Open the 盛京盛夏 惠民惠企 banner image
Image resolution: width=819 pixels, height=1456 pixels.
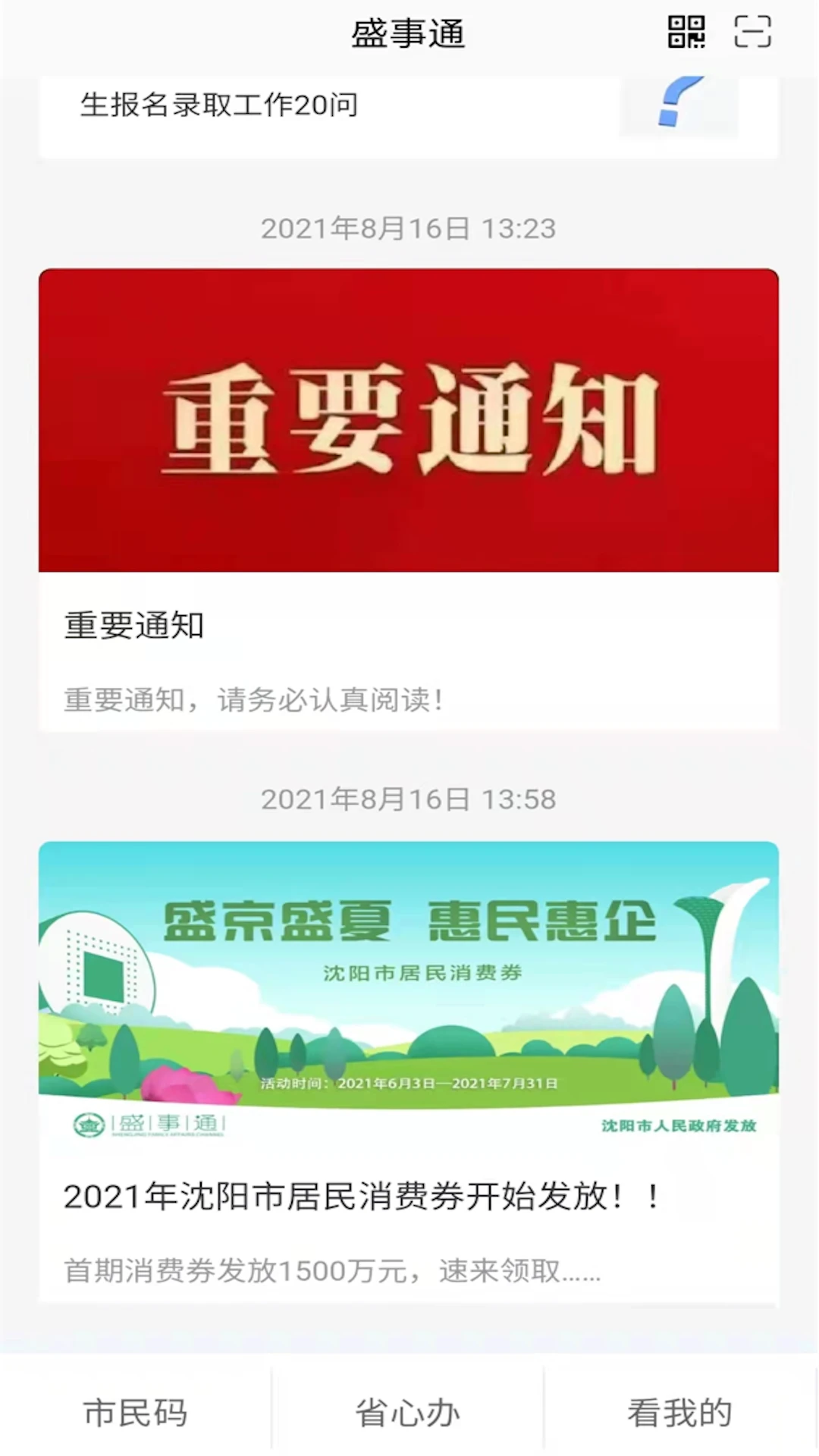[x=409, y=986]
